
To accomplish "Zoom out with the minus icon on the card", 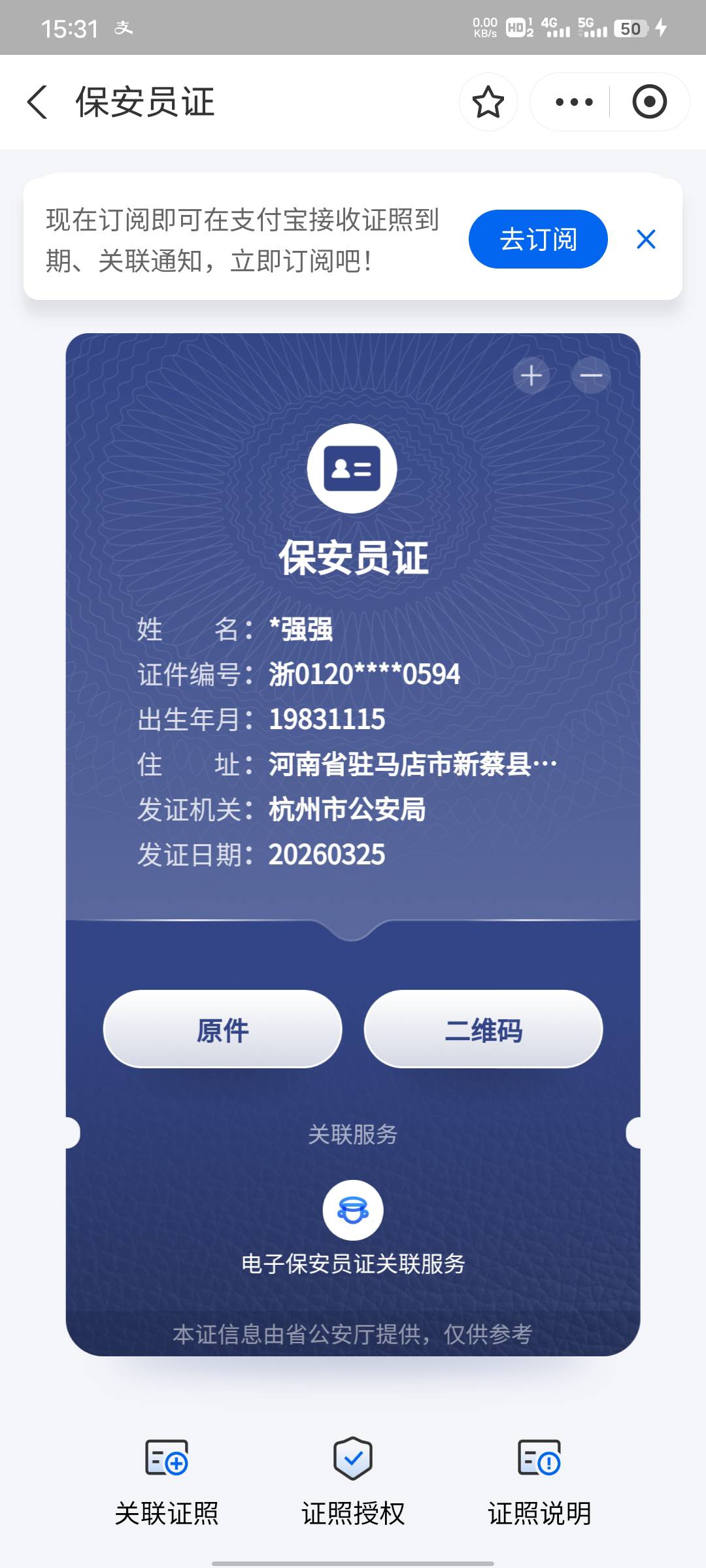I will (x=591, y=376).
